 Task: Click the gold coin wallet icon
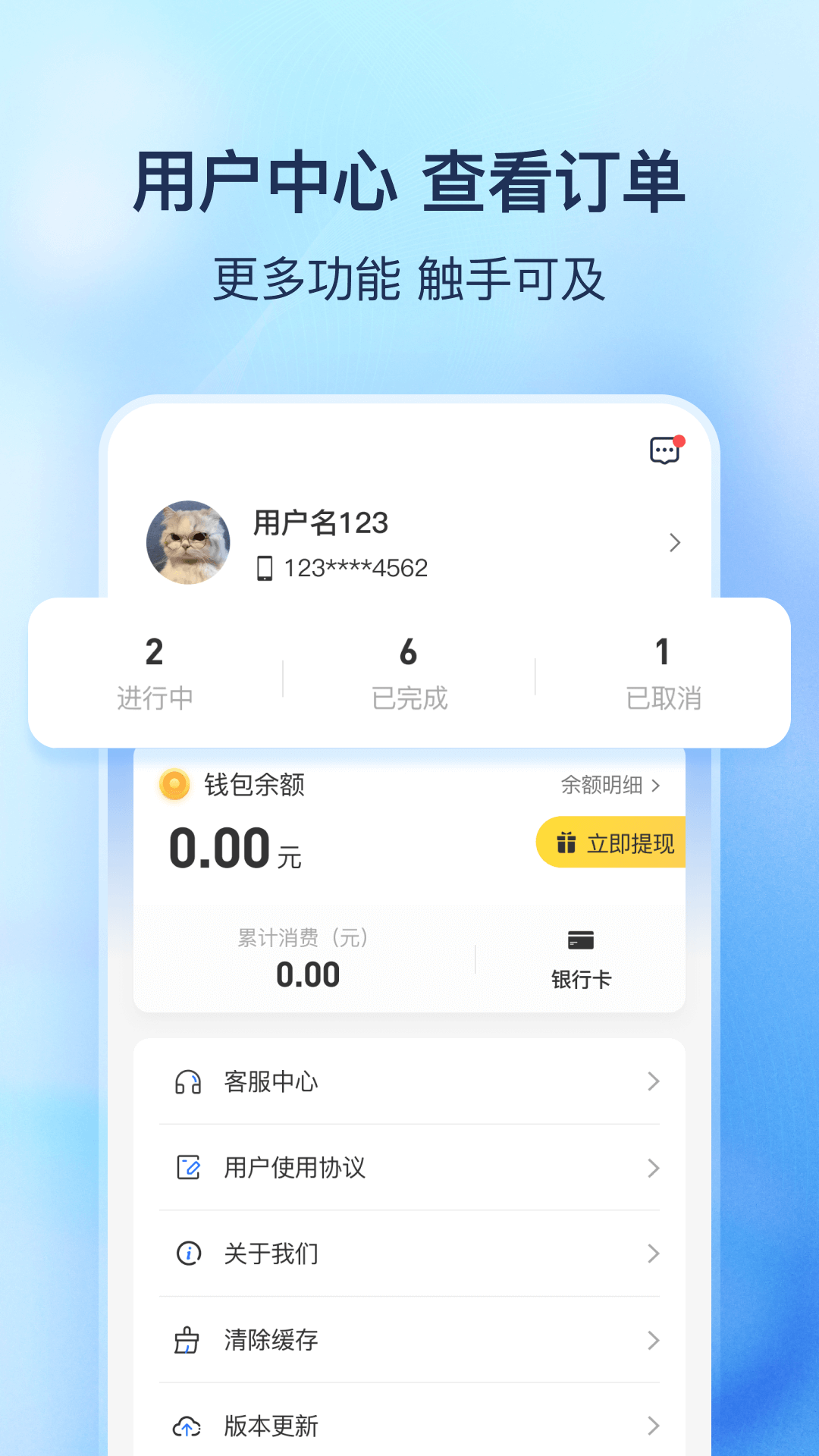[173, 786]
